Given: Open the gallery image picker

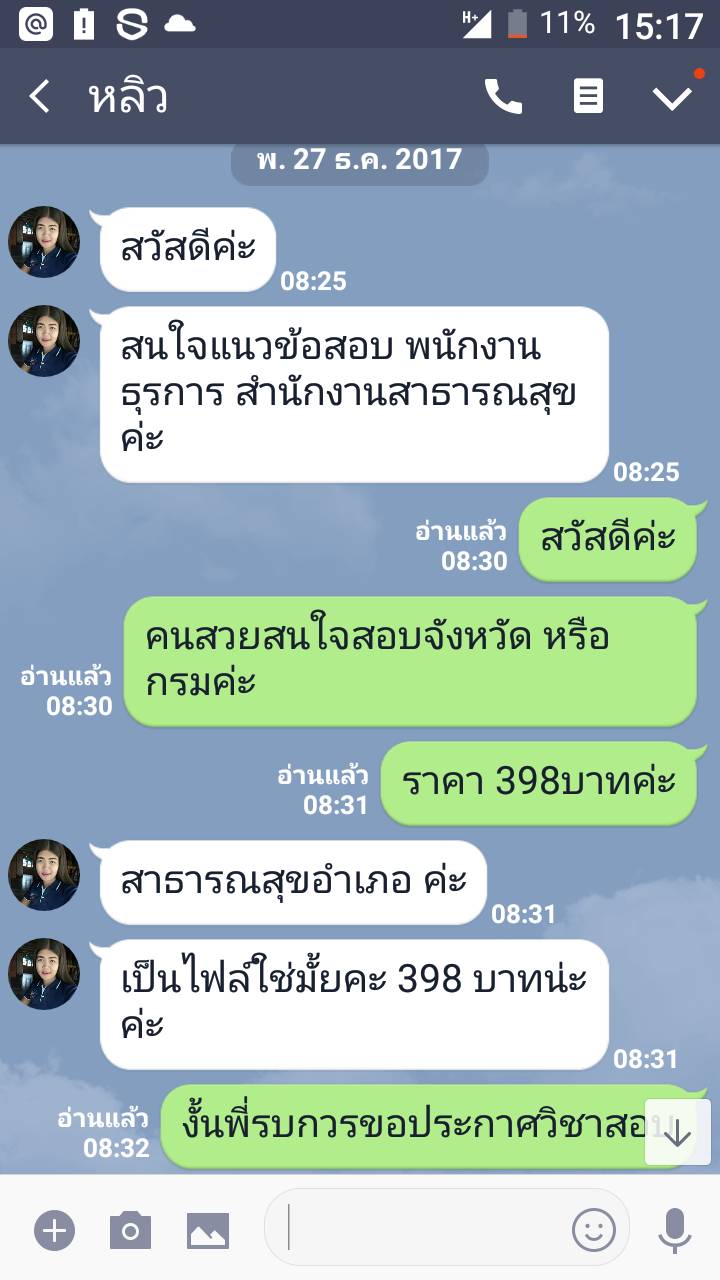Looking at the screenshot, I should [208, 1230].
